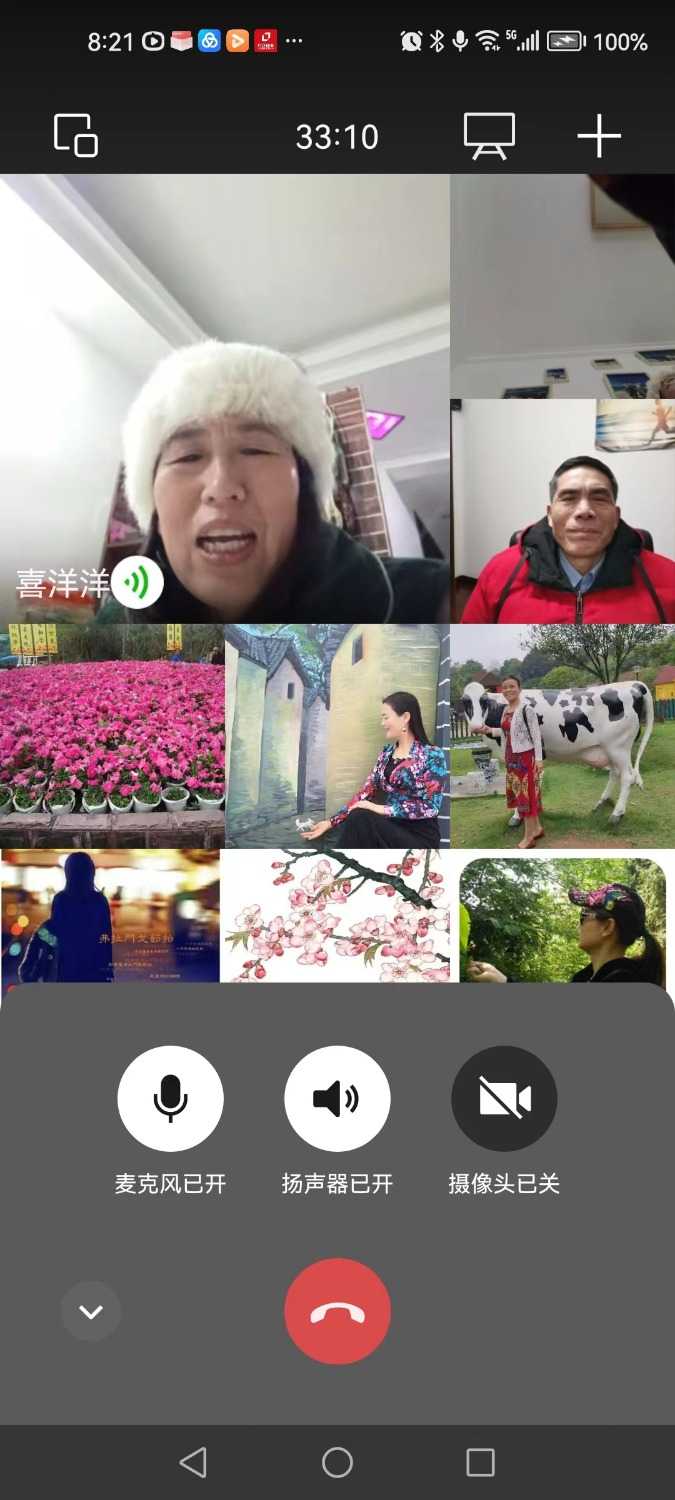
Task: Open the pink flower field participant tile
Action: 112,736
